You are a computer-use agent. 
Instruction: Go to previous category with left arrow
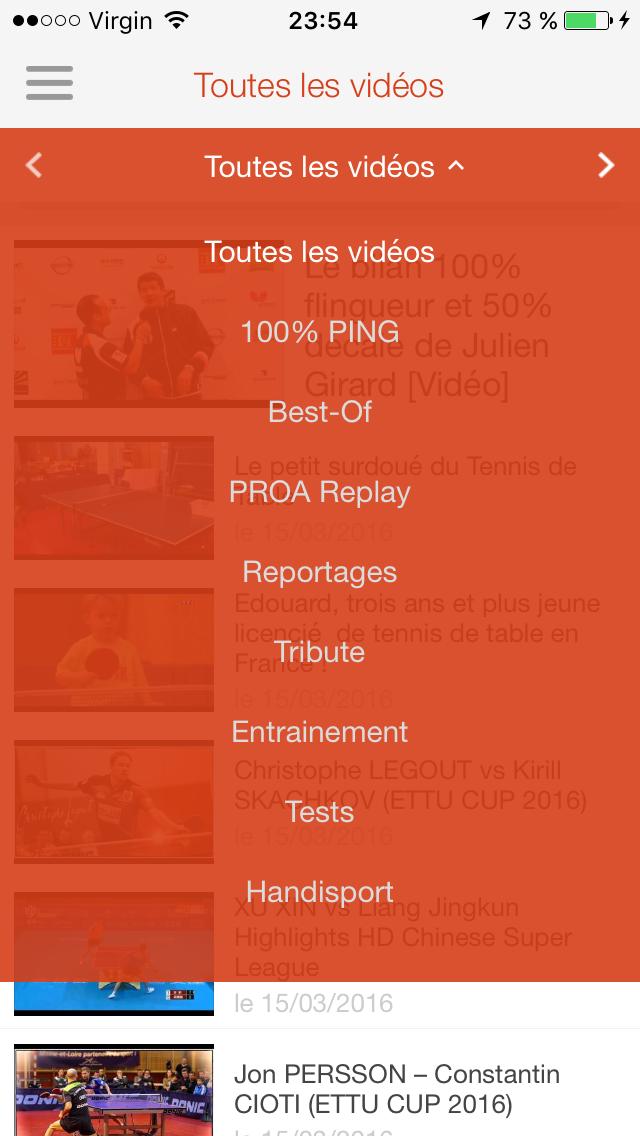(34, 165)
